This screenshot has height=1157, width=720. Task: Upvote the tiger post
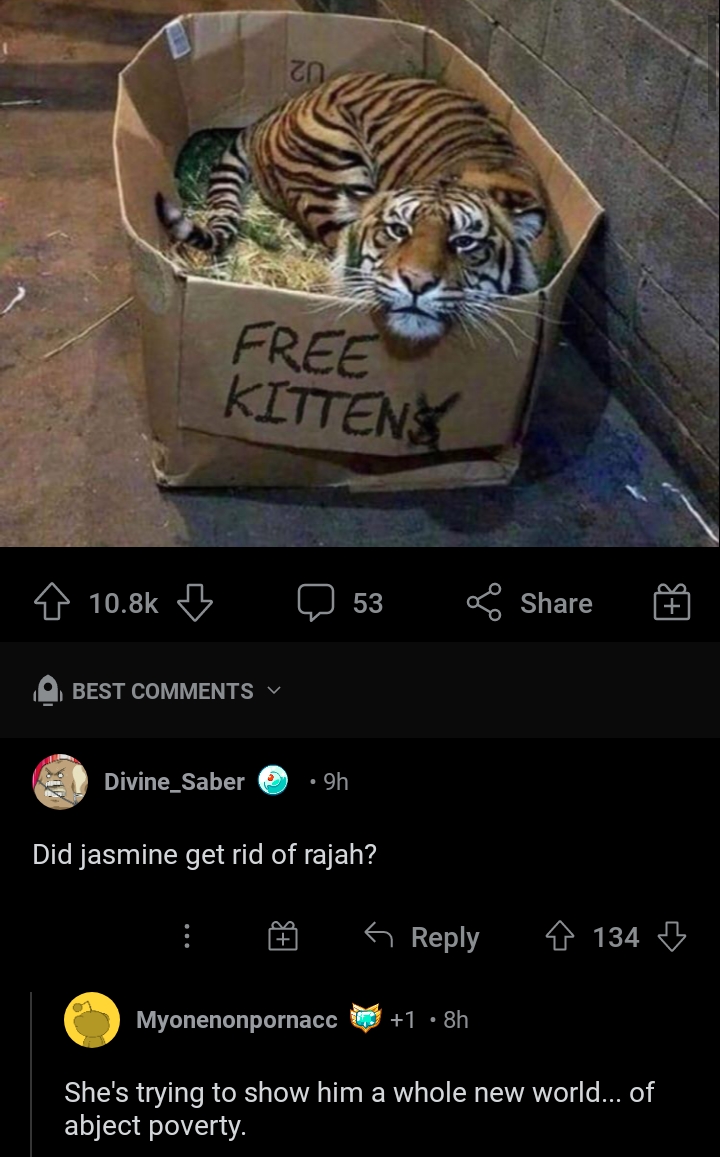(x=52, y=603)
